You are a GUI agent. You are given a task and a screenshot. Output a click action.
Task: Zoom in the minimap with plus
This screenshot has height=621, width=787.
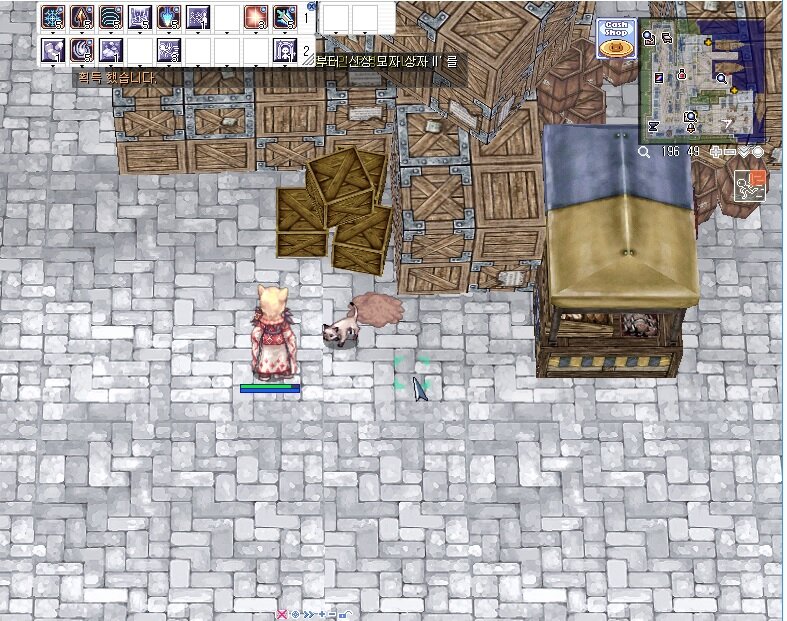pos(715,152)
